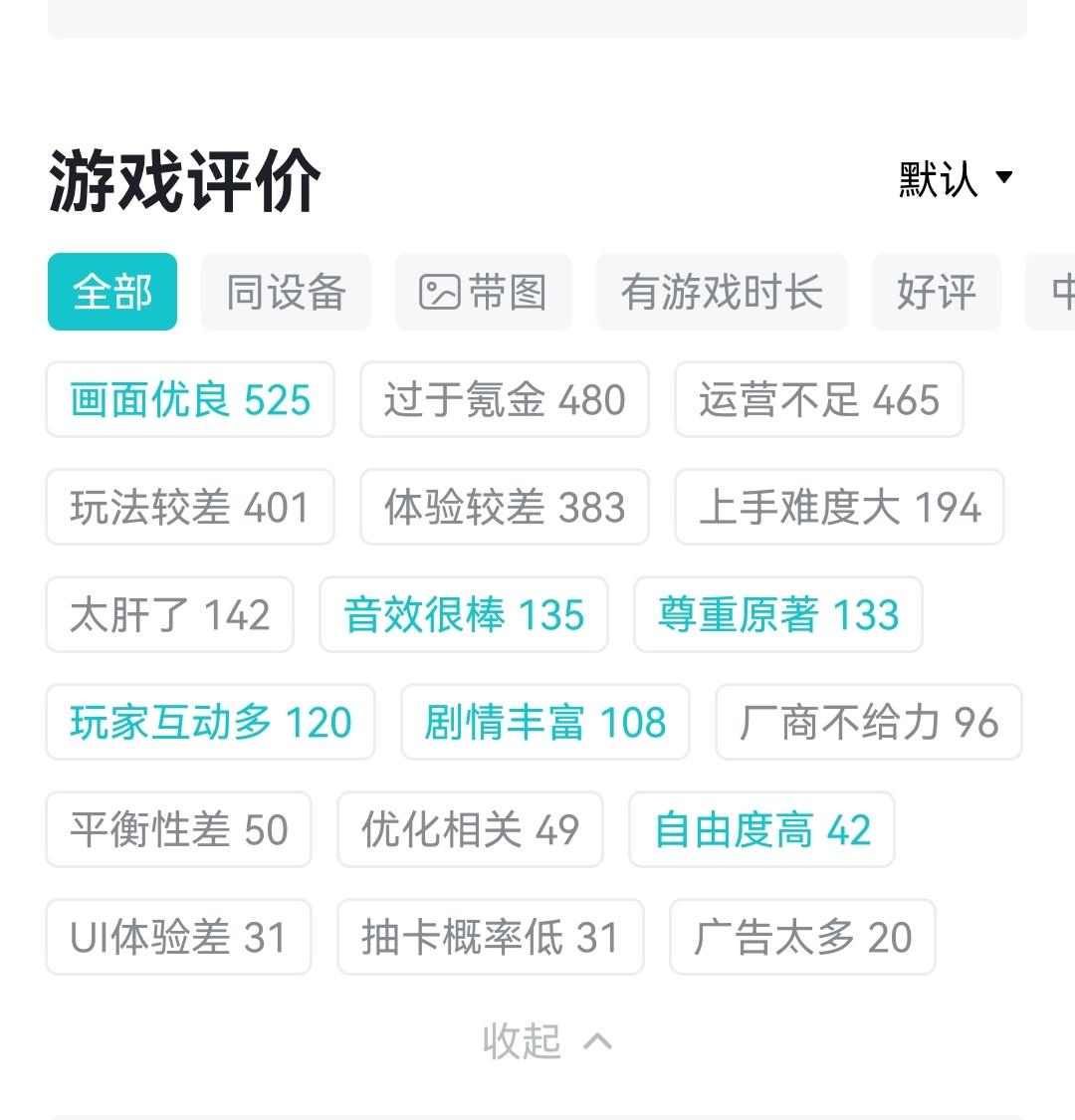This screenshot has height=1120, width=1075.
Task: Tap the 画面优良 525 tag
Action: (x=190, y=399)
